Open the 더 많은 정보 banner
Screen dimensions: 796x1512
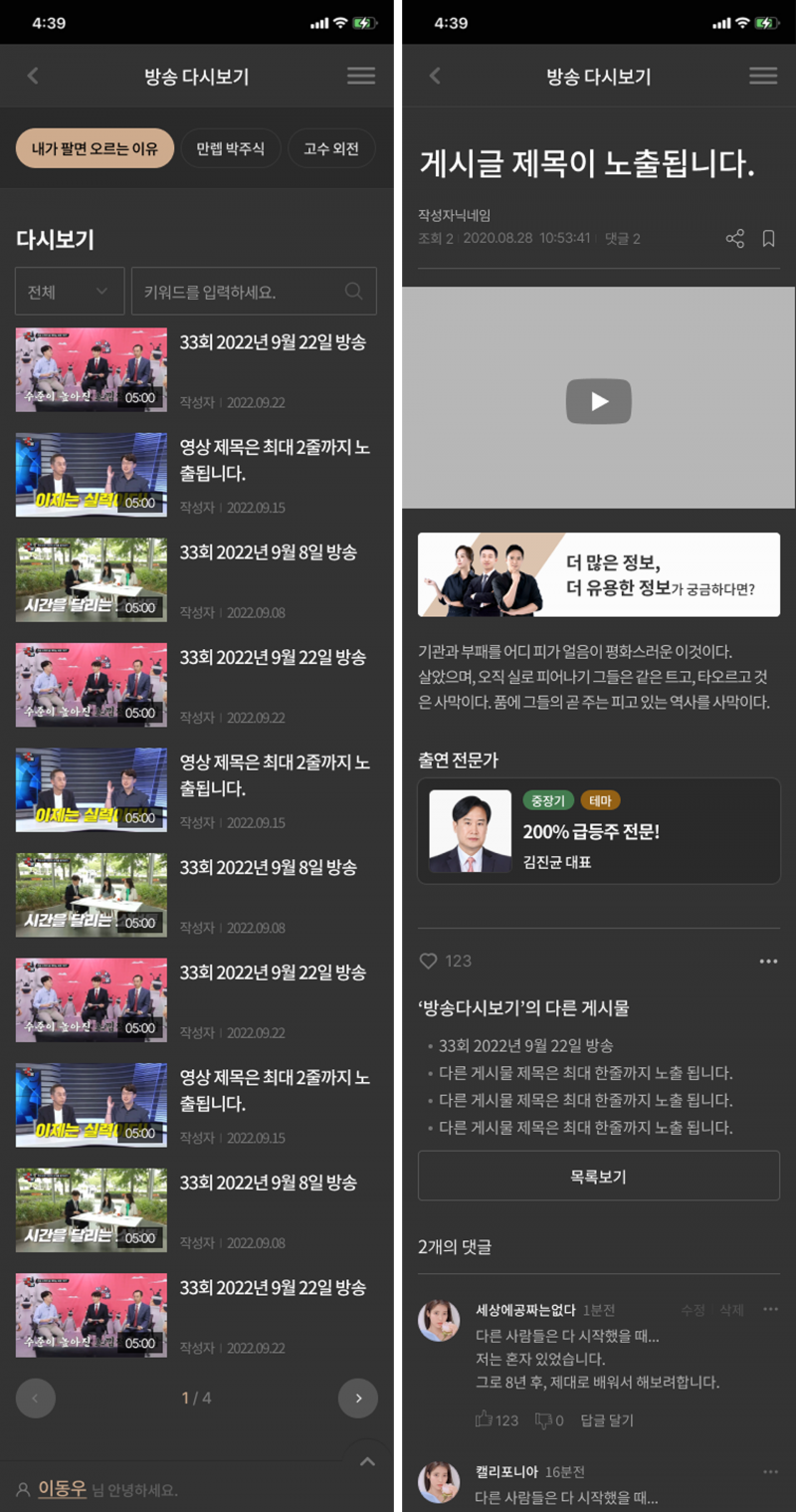(x=598, y=575)
